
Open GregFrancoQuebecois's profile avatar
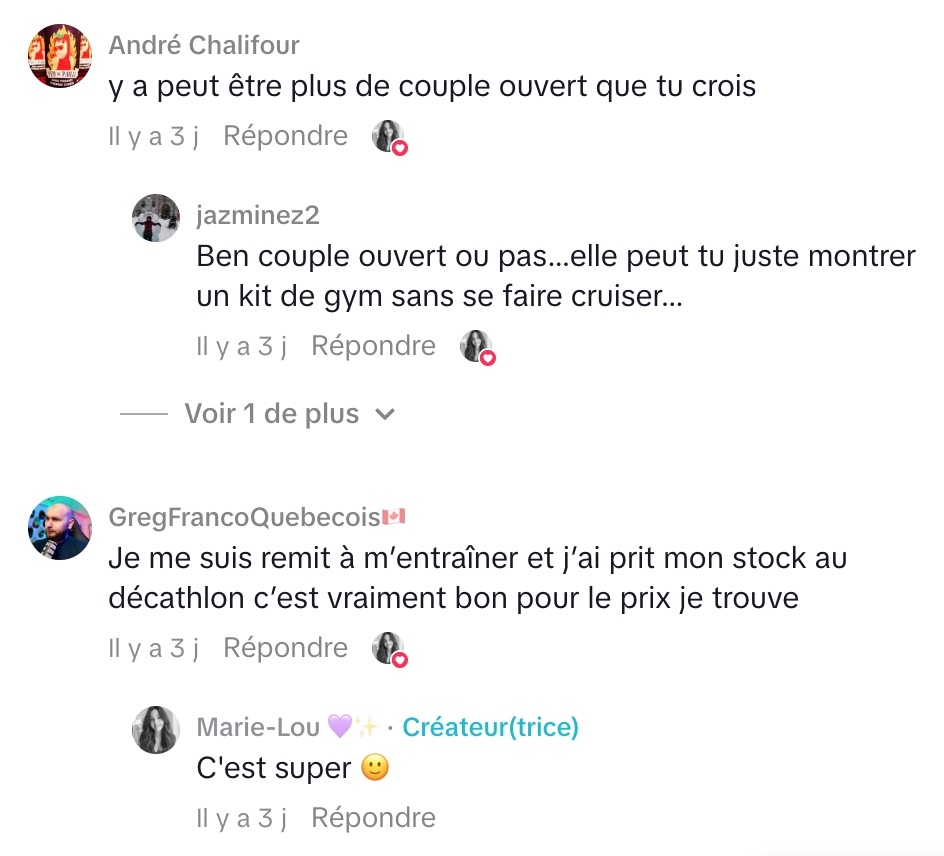click(x=60, y=528)
